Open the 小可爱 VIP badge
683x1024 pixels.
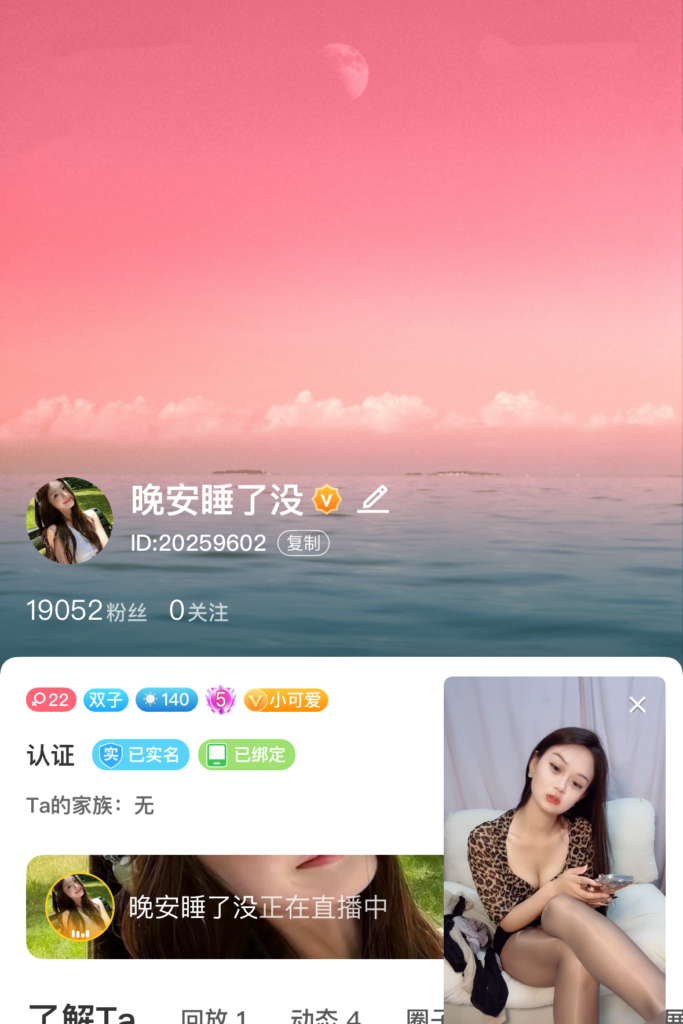click(x=286, y=700)
